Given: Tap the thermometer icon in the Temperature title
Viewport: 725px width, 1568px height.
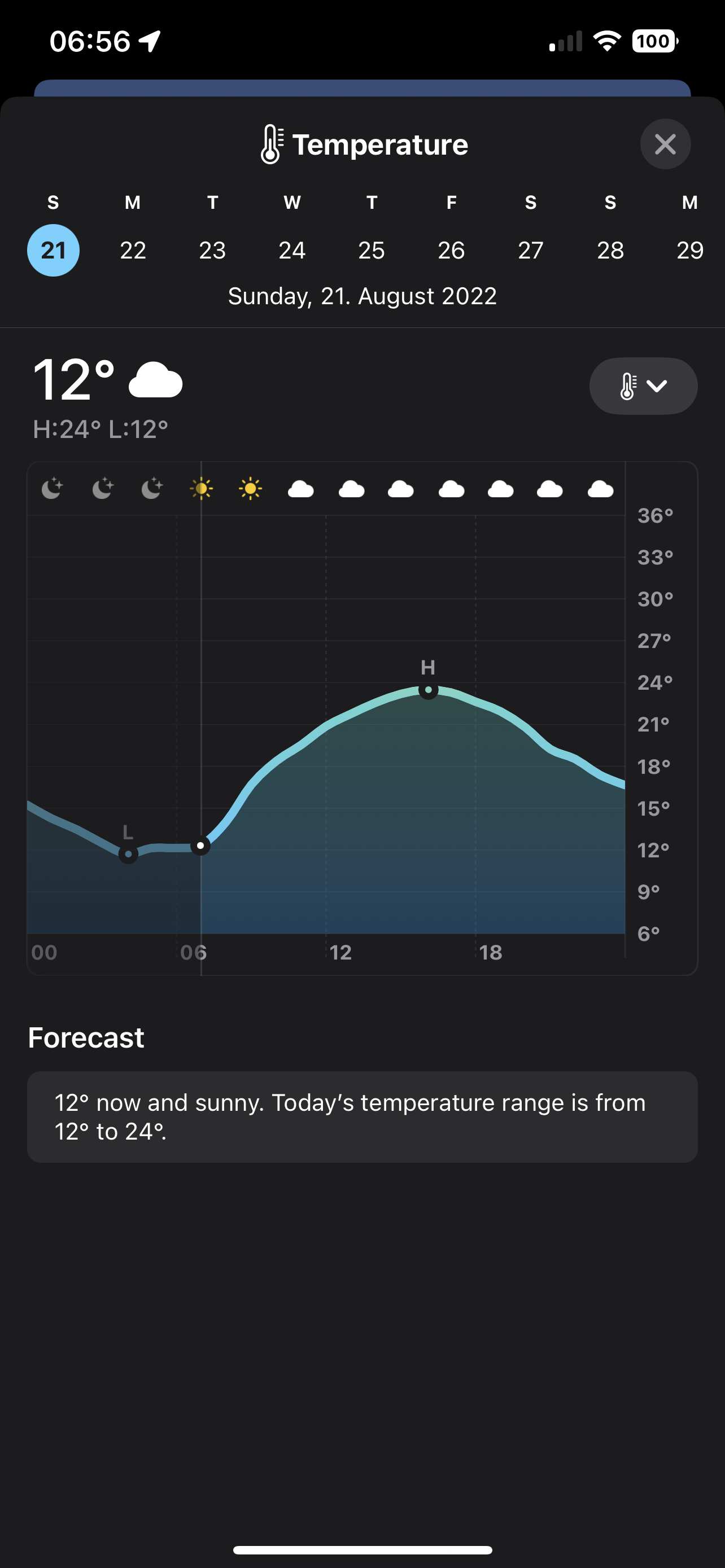Looking at the screenshot, I should coord(272,144).
